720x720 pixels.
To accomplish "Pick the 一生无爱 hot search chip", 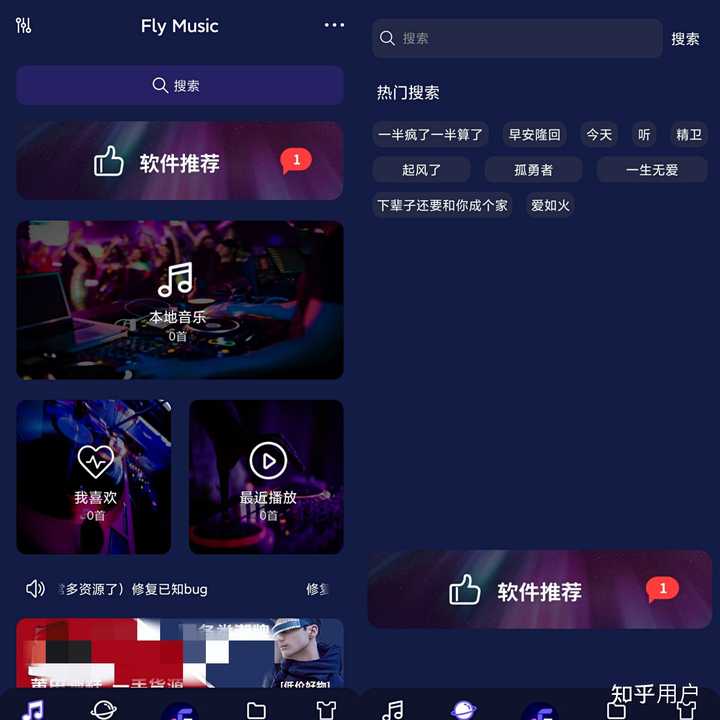I will tap(651, 170).
